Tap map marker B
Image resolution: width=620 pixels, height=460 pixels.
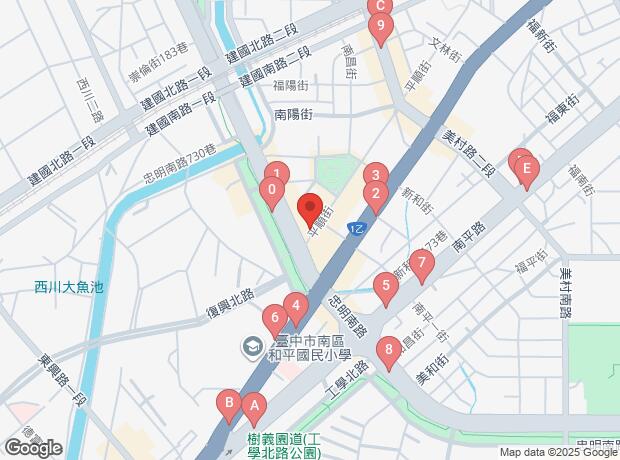(229, 405)
